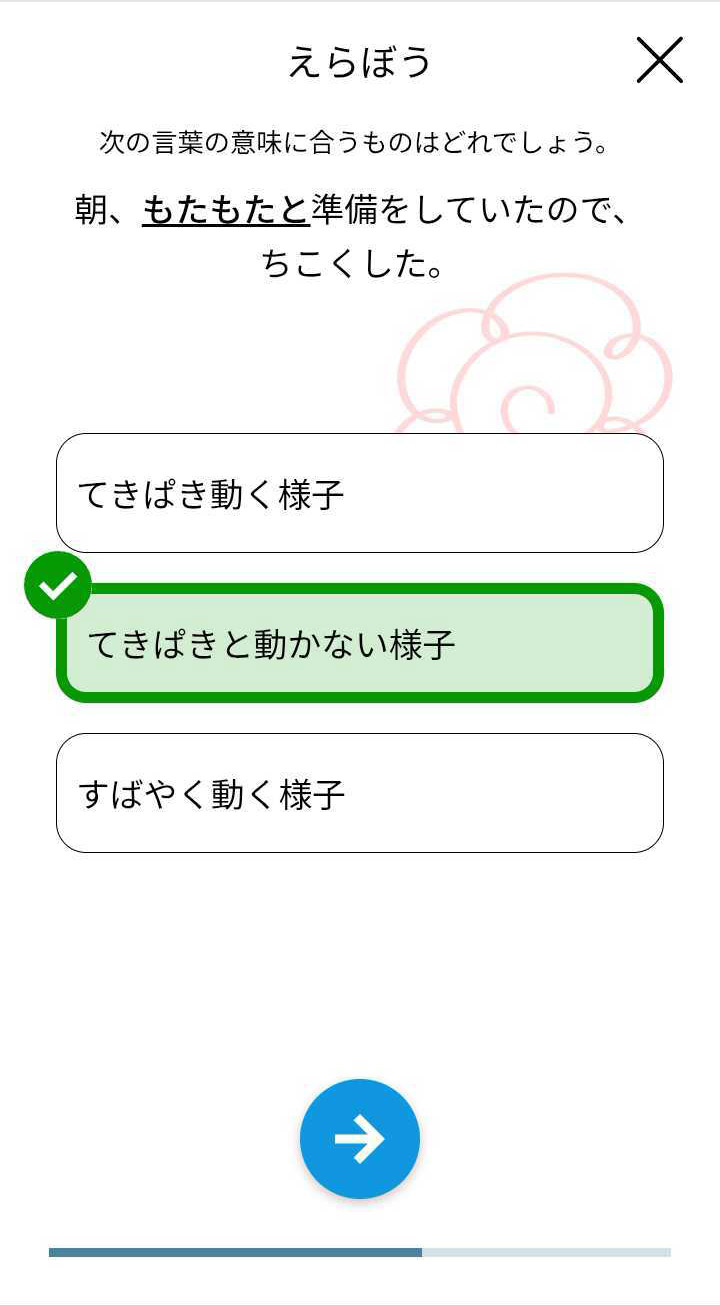Select the answer てきぱき動く様子
Image resolution: width=720 pixels, height=1305 pixels.
point(360,494)
